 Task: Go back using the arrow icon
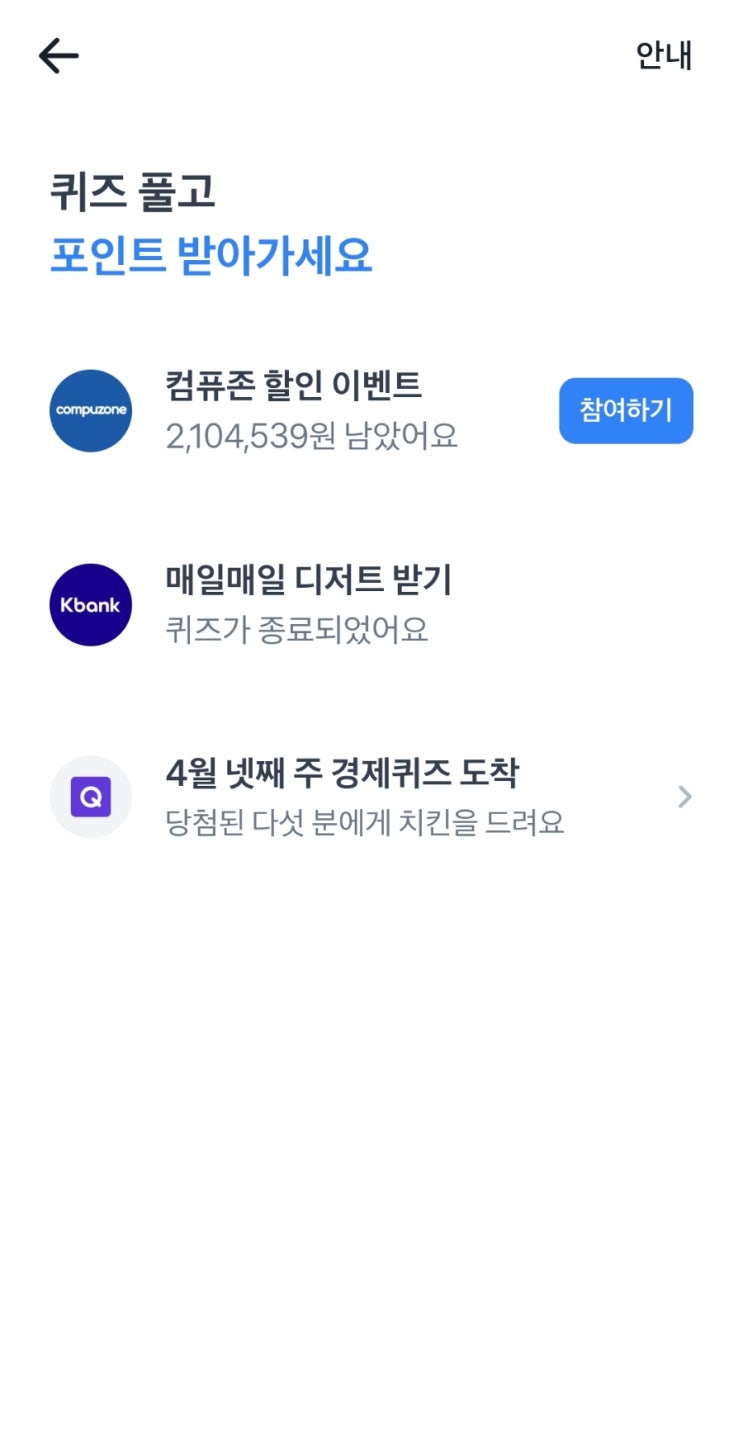point(58,56)
